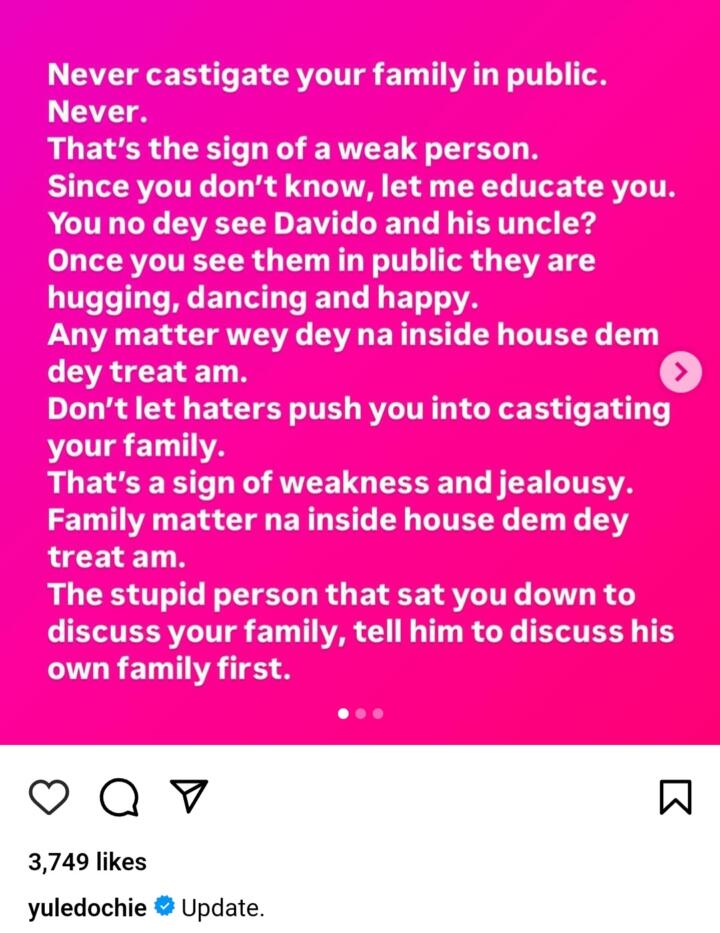The height and width of the screenshot is (933, 720).
Task: Save this post with the bookmark icon
Action: click(675, 797)
